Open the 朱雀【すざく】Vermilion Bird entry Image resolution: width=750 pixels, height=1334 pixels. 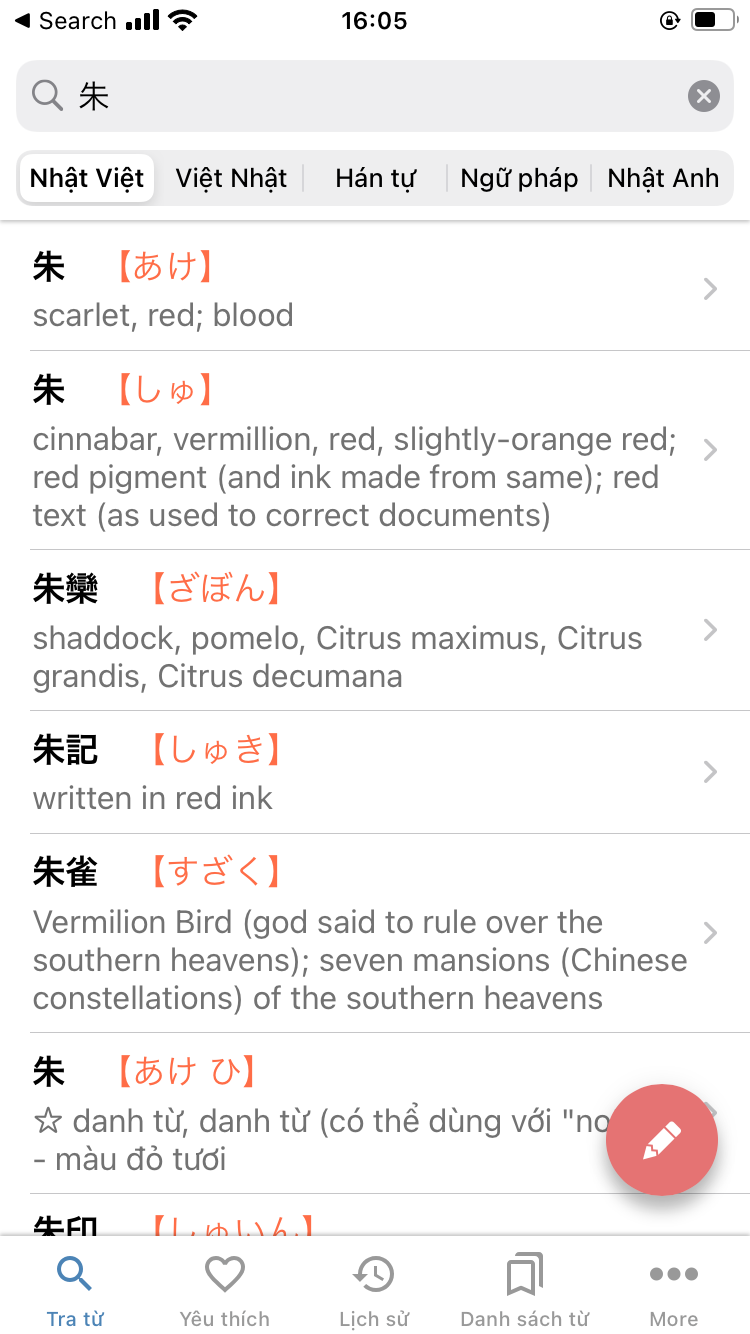point(375,933)
